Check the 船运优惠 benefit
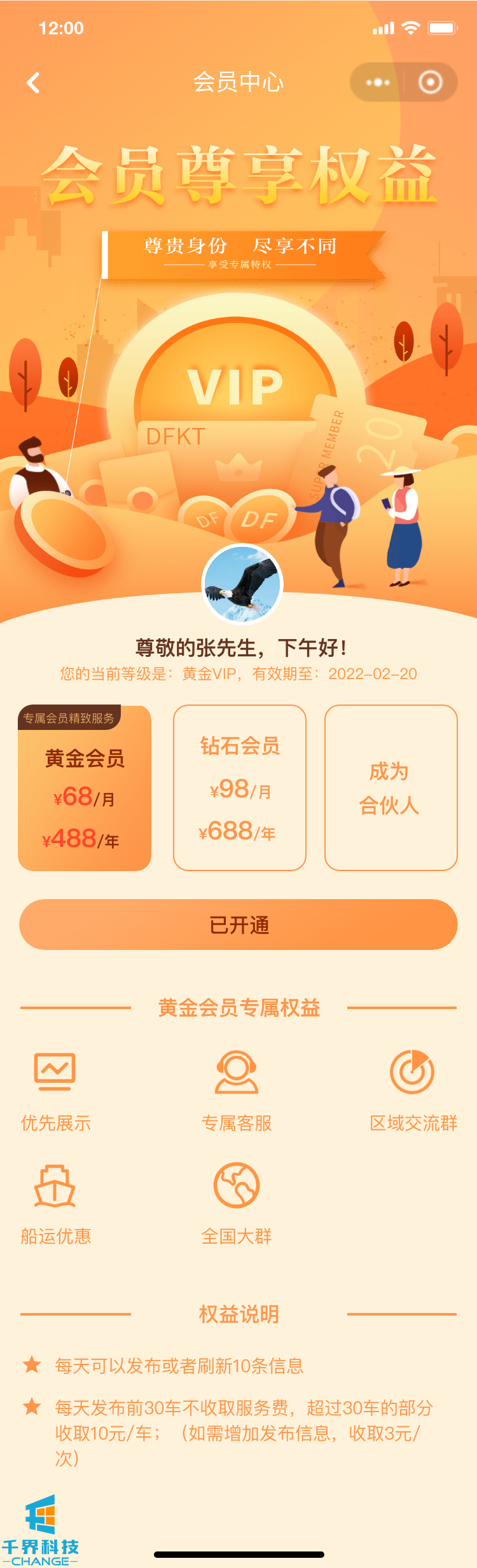477x1568 pixels. 55,1203
